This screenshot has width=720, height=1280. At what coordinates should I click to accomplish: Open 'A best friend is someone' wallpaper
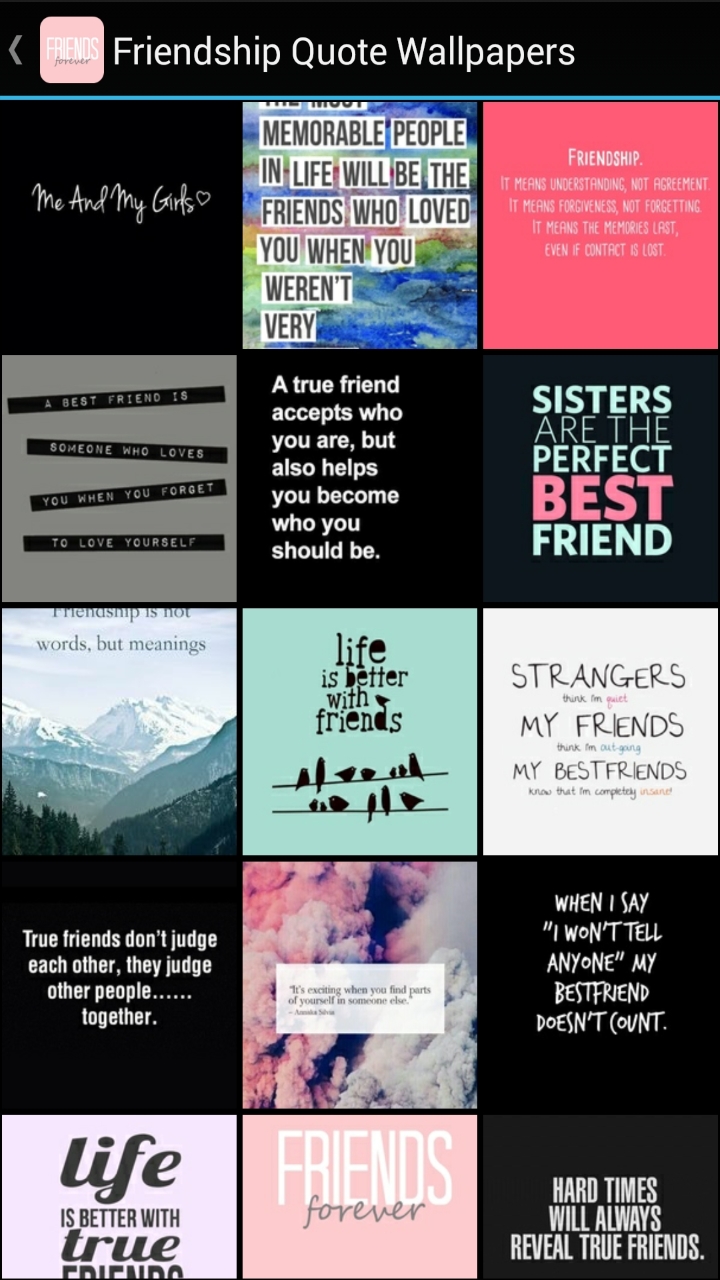pyautogui.click(x=119, y=478)
